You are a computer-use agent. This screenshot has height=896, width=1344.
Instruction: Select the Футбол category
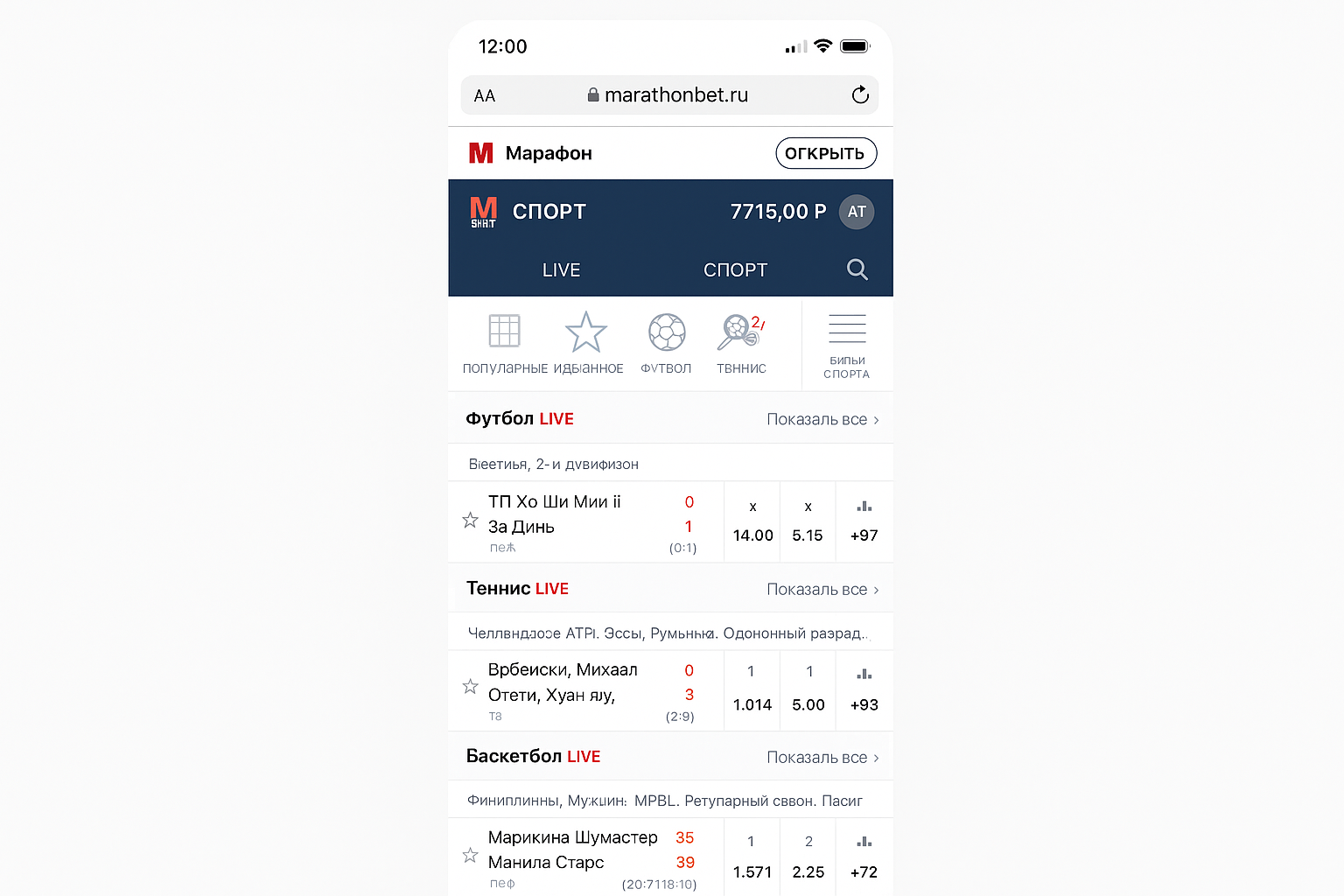tap(666, 343)
